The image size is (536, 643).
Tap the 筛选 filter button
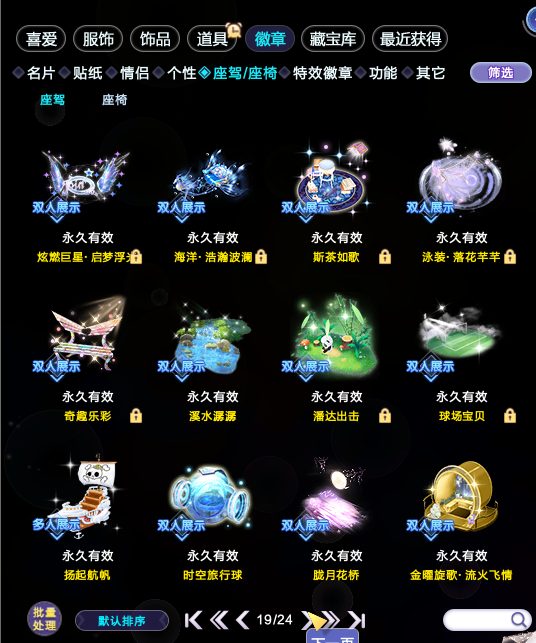[500, 73]
